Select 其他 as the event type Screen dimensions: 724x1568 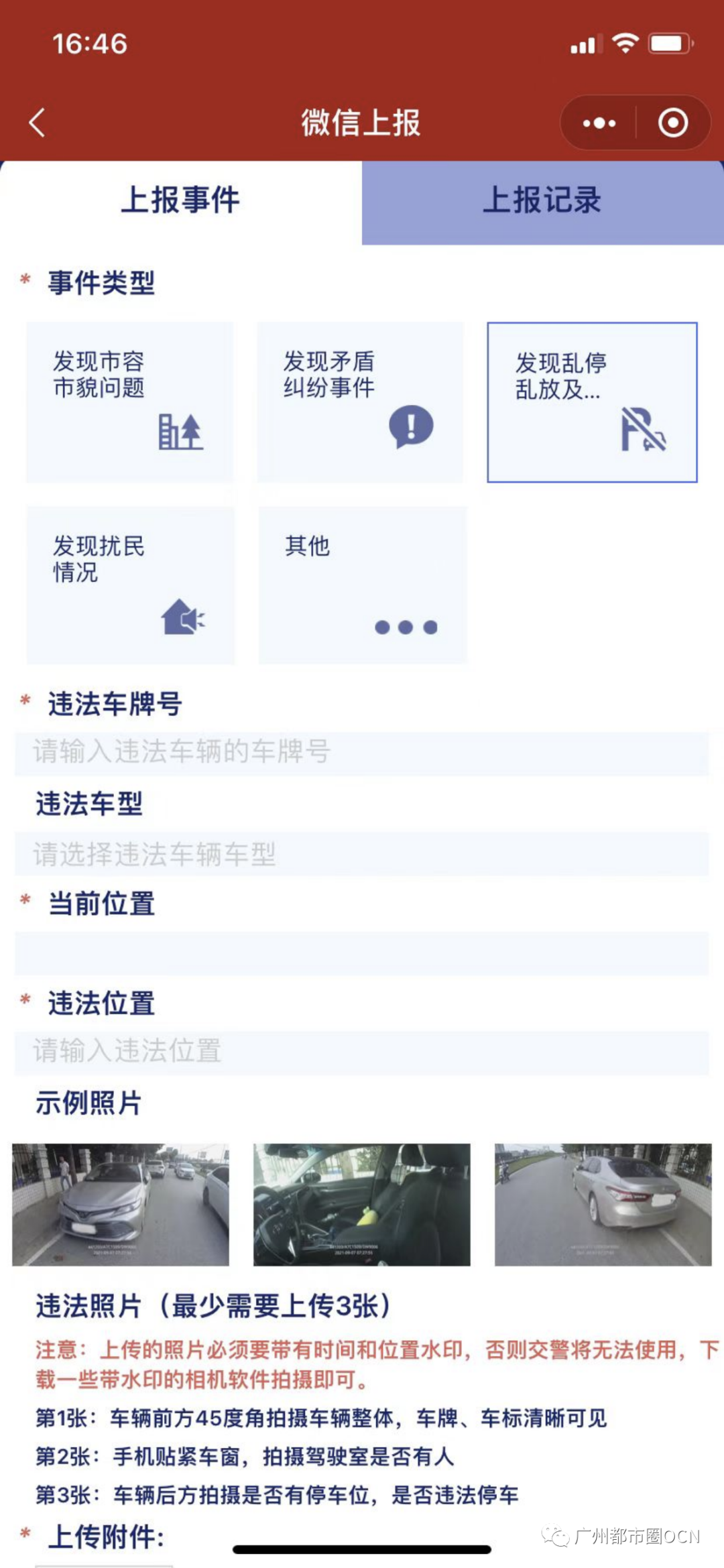(362, 585)
